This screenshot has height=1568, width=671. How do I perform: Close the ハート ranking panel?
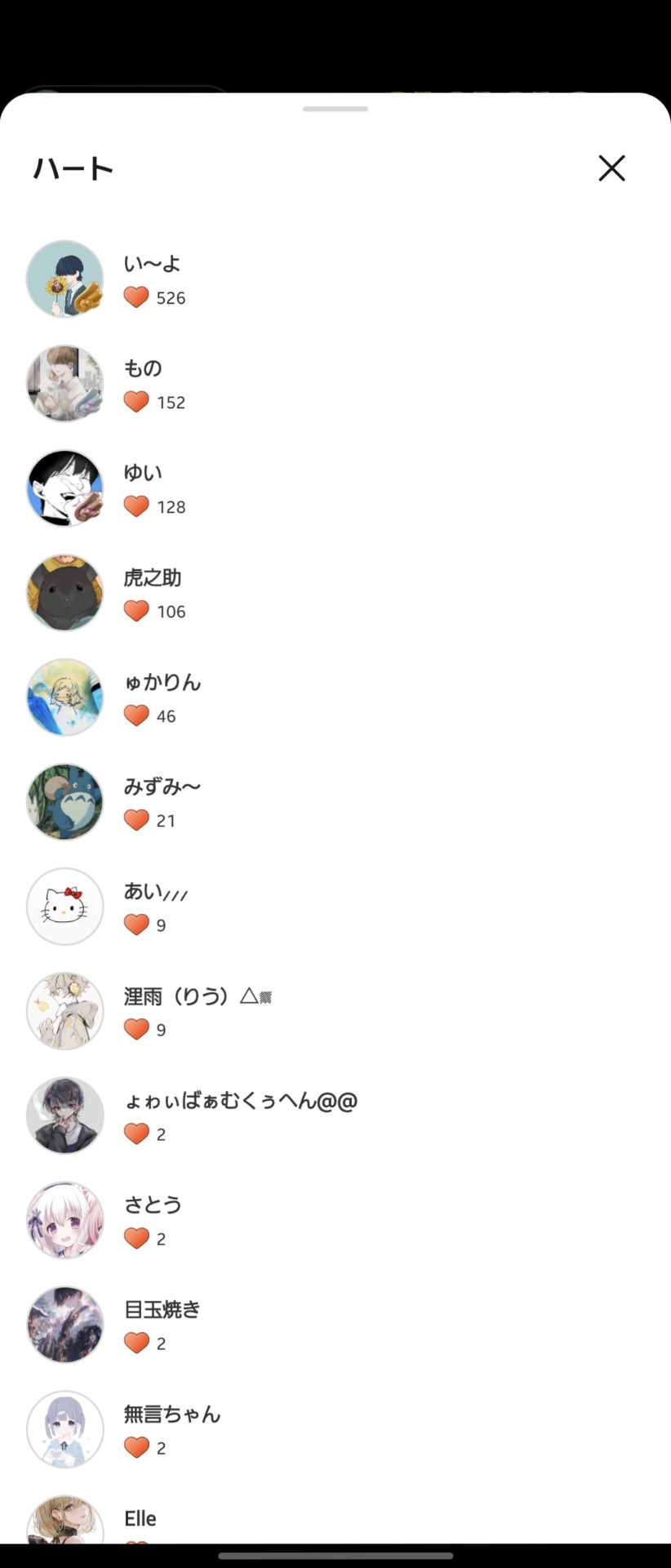611,169
